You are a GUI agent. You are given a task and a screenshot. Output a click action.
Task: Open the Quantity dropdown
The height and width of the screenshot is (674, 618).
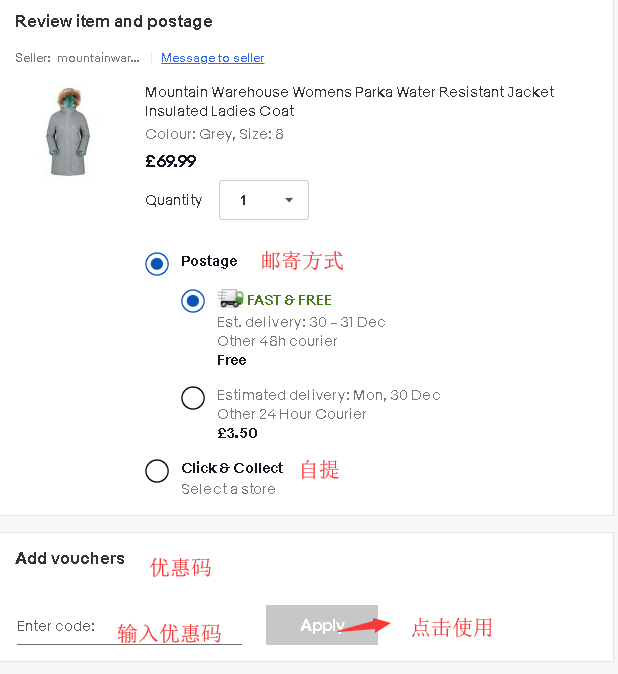click(x=264, y=200)
